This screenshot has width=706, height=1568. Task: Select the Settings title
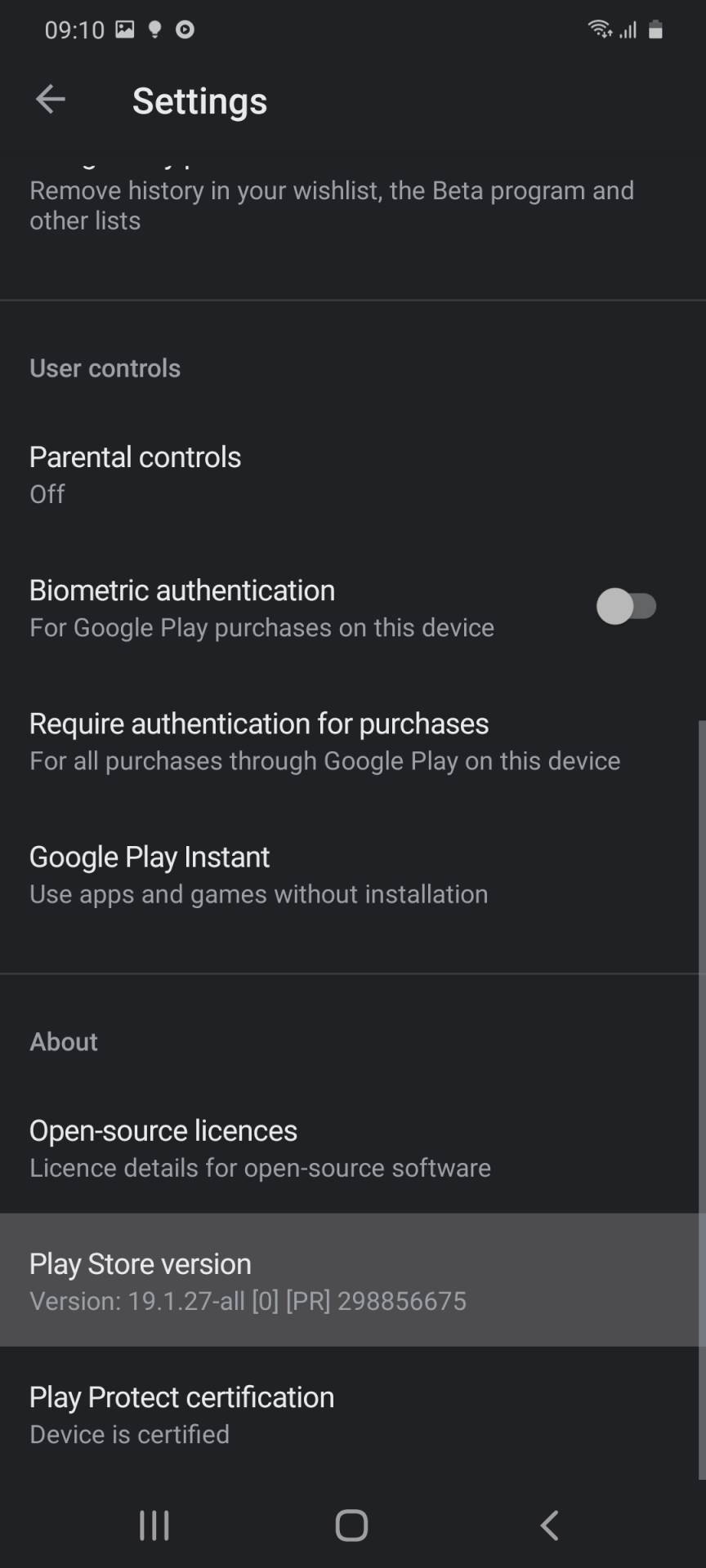(199, 100)
